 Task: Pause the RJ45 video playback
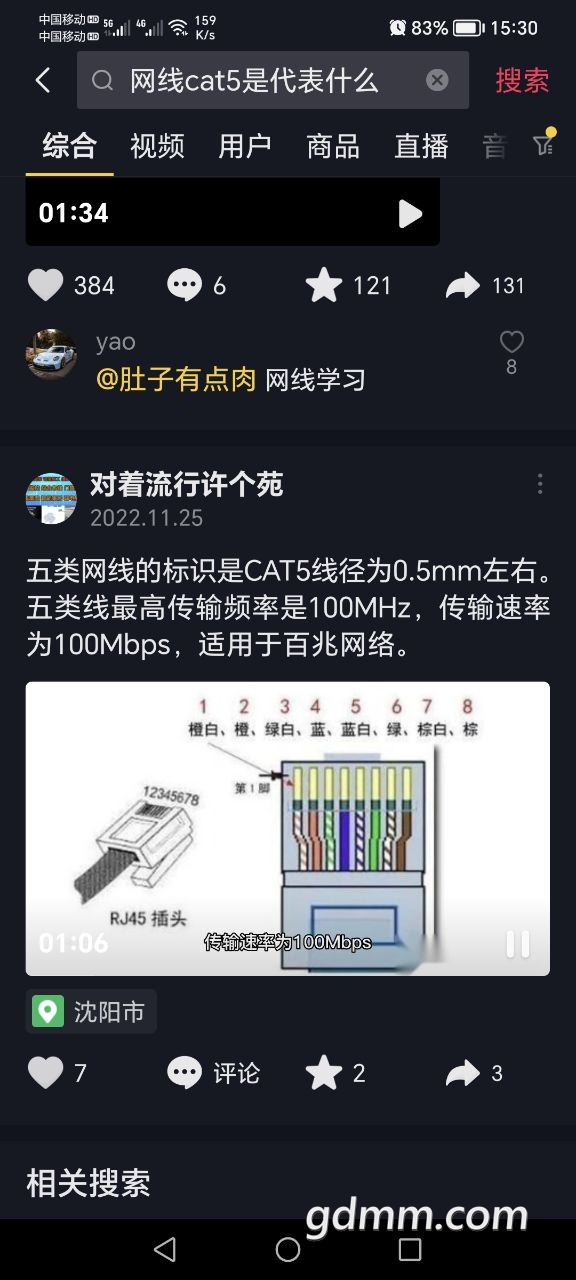tap(517, 943)
